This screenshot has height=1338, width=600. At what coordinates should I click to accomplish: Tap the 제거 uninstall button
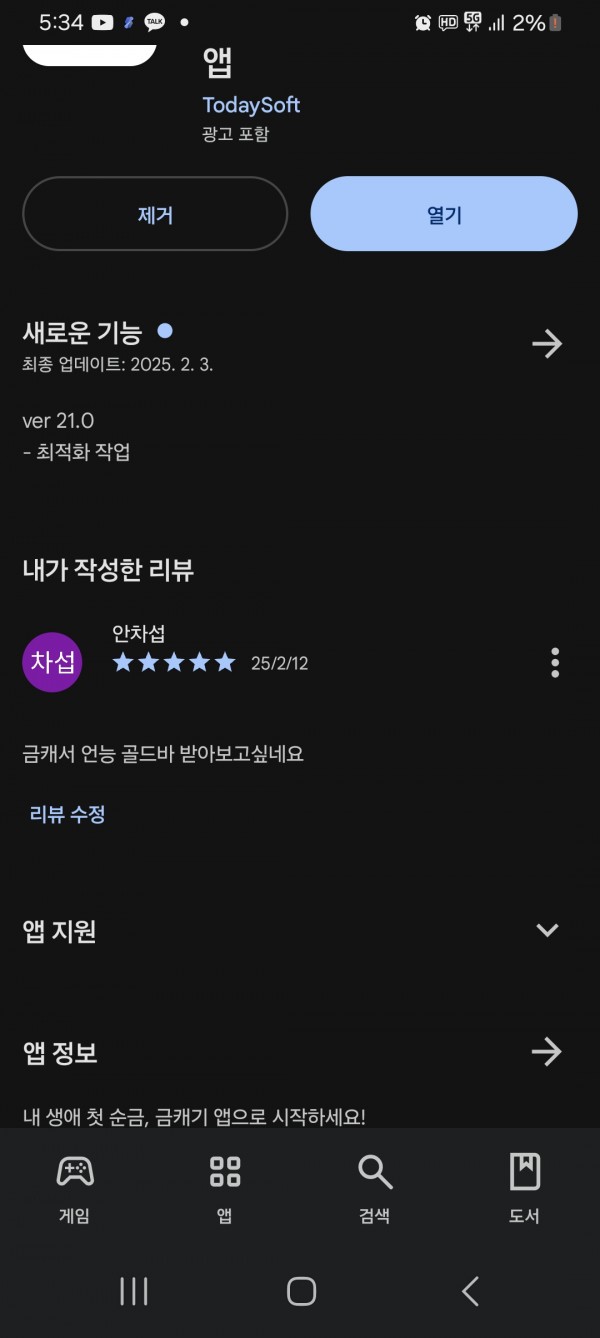pyautogui.click(x=155, y=214)
